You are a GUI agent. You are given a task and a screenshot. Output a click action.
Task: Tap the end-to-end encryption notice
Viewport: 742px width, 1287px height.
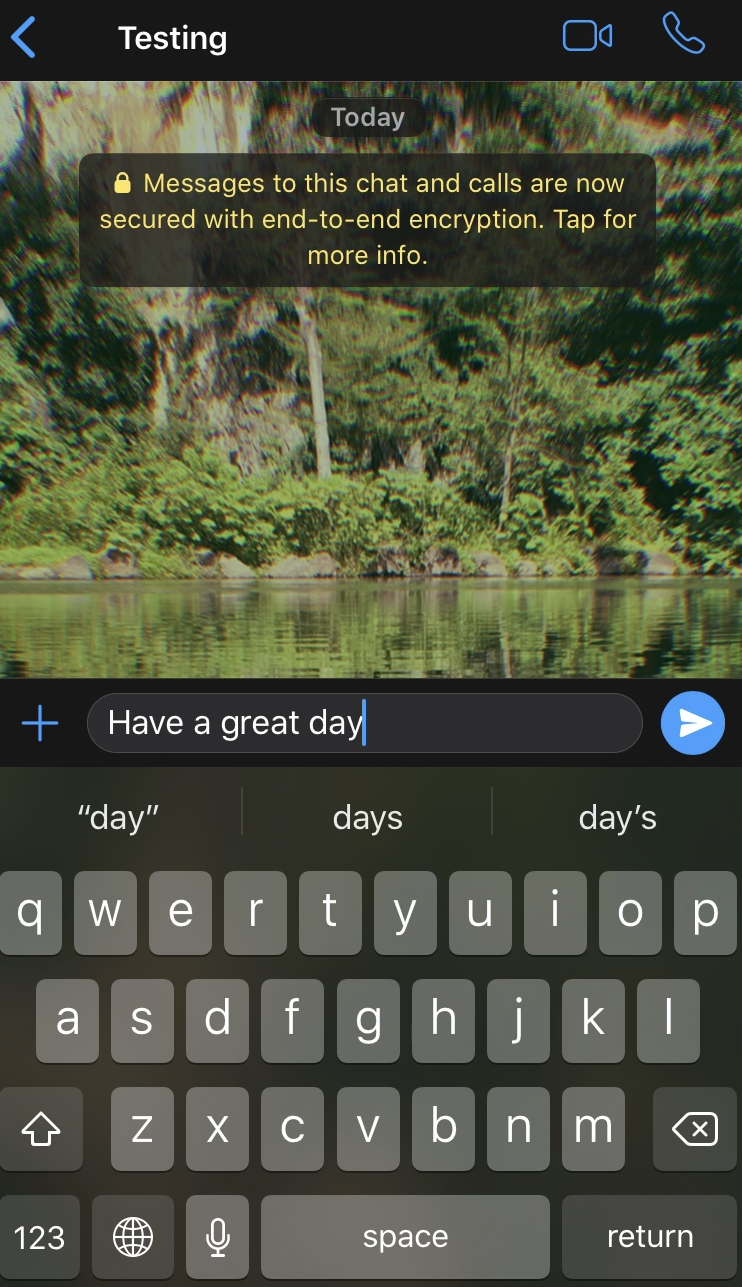[367, 220]
